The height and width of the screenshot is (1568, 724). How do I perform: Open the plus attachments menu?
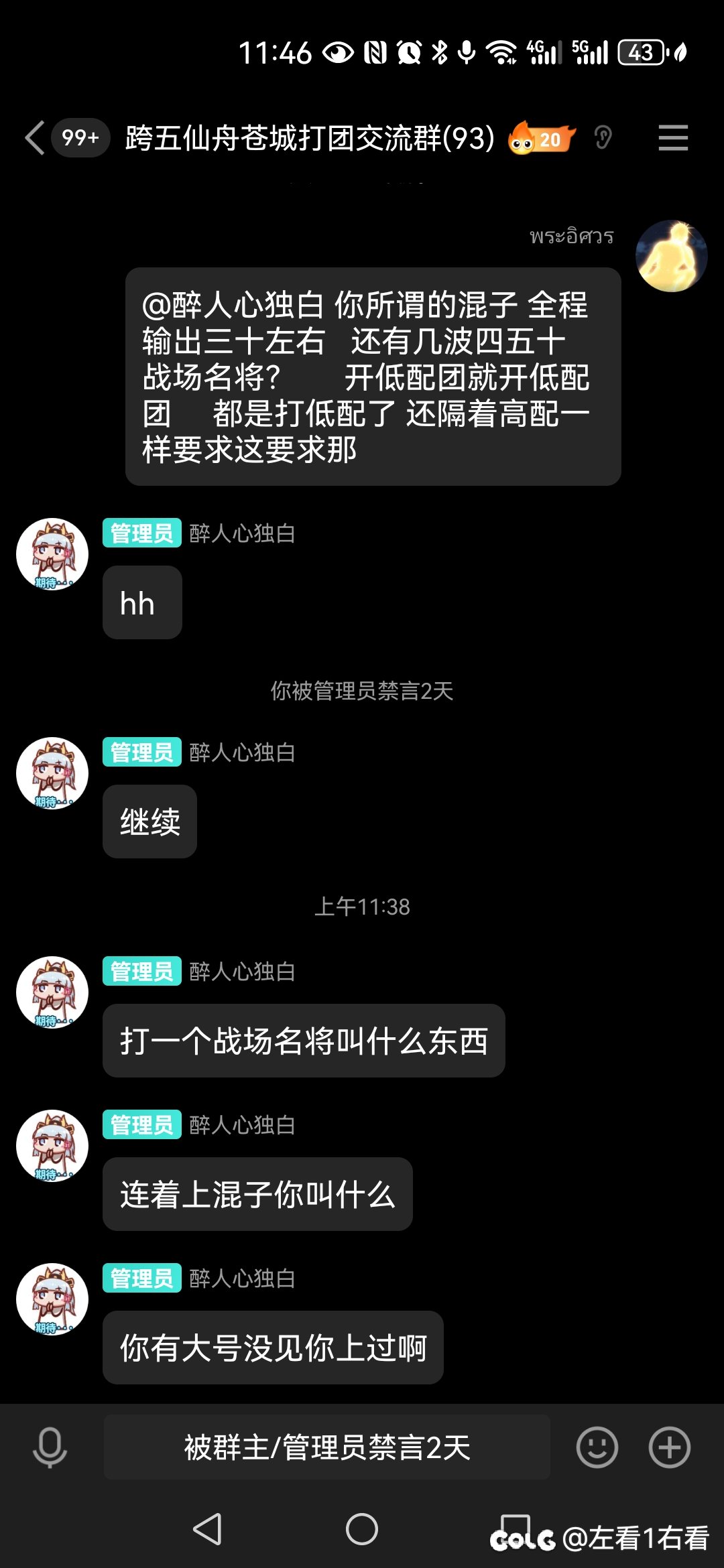pos(669,1447)
